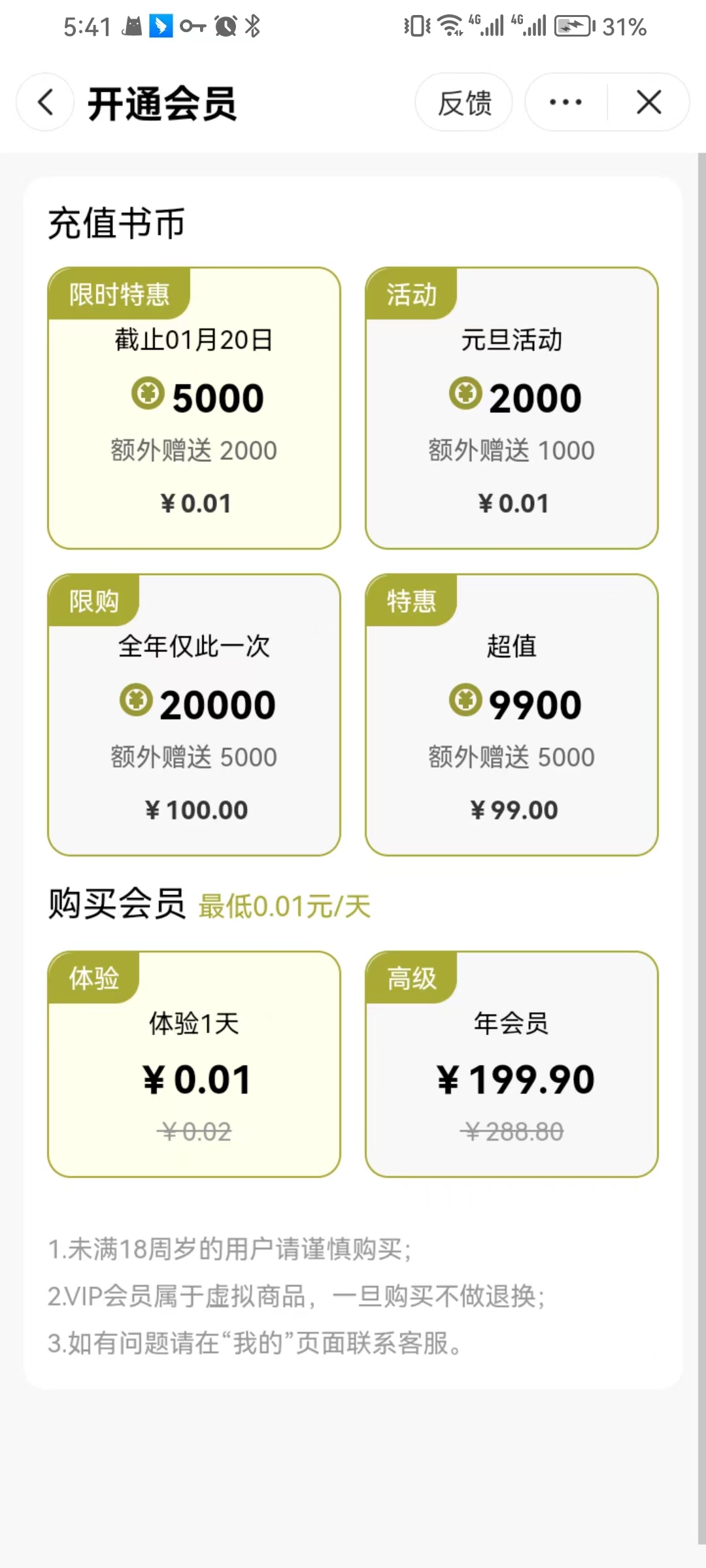Go back from the 开通会员 page
706x1568 pixels.
coord(45,103)
